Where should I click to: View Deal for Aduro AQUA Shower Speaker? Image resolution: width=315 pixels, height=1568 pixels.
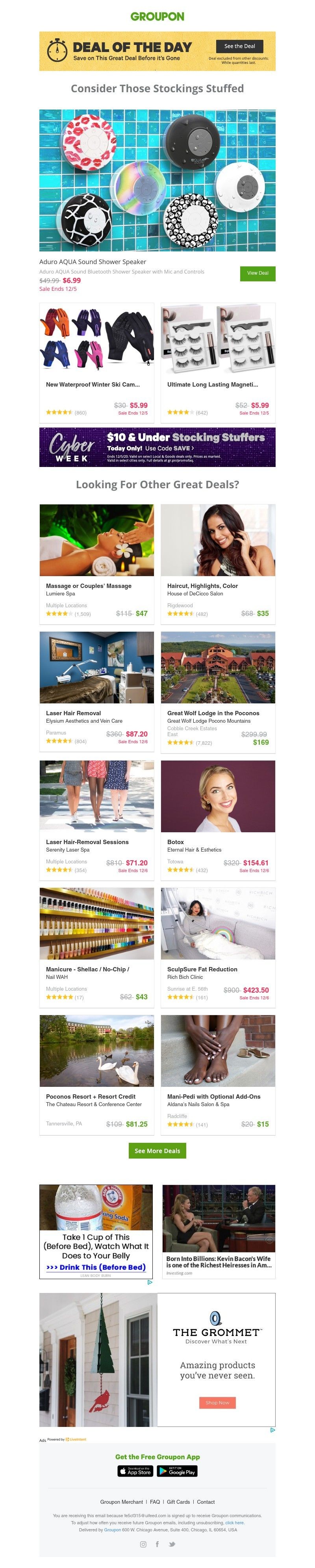(x=257, y=273)
